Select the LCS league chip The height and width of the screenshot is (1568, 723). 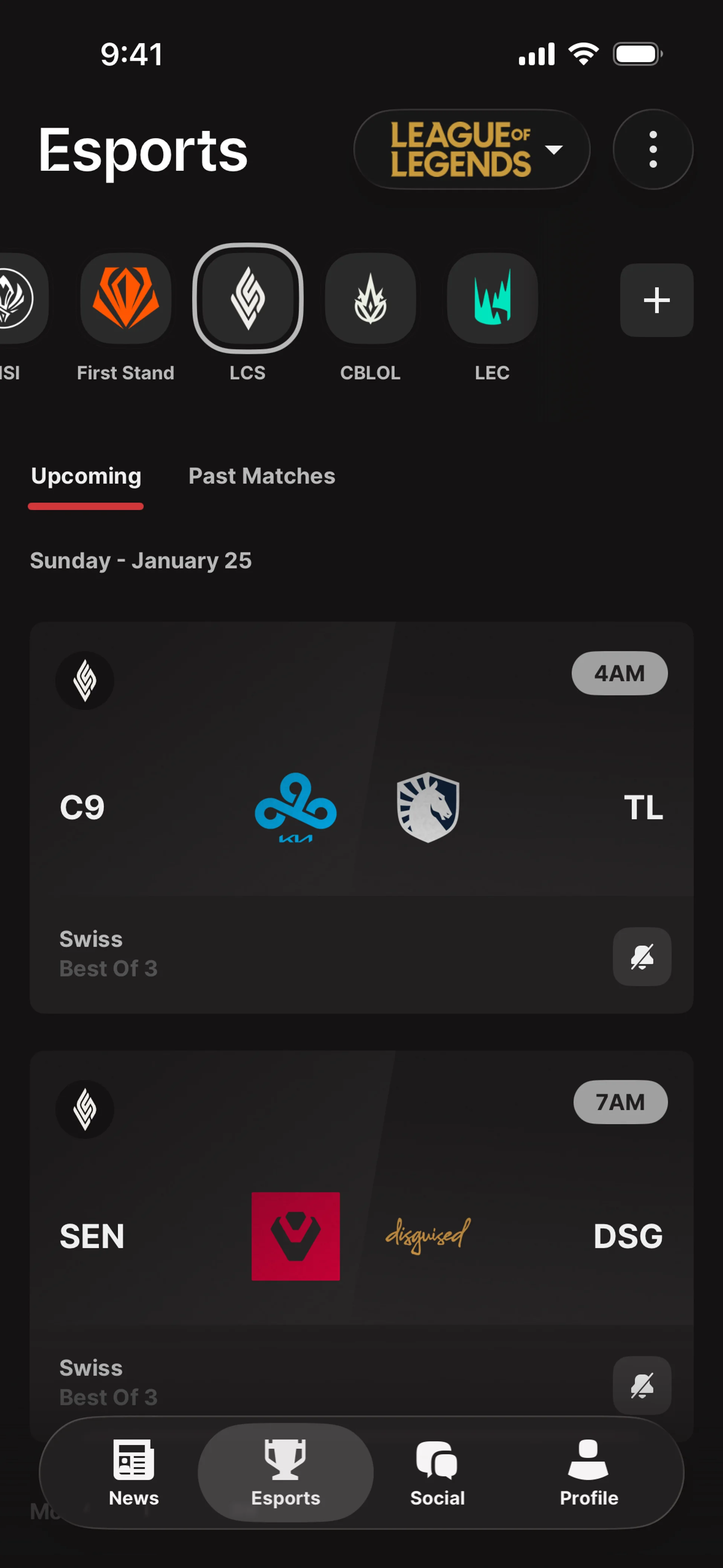[x=248, y=300]
